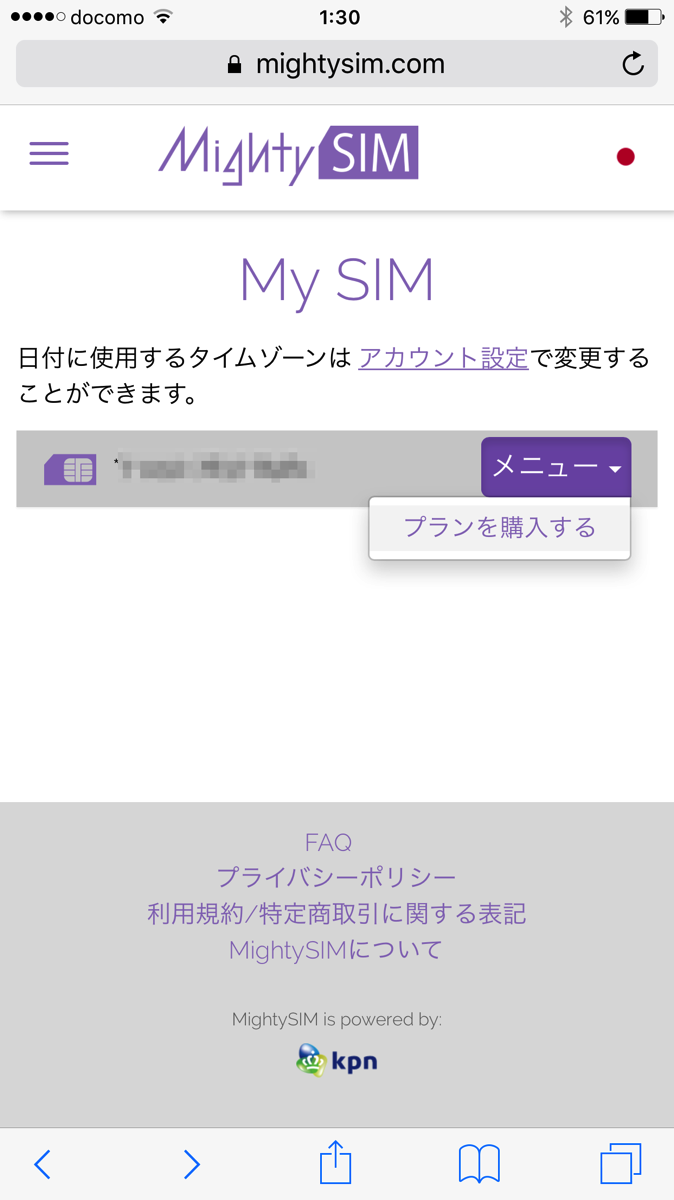Open プライバシーポリシー
674x1200 pixels.
pos(337,878)
